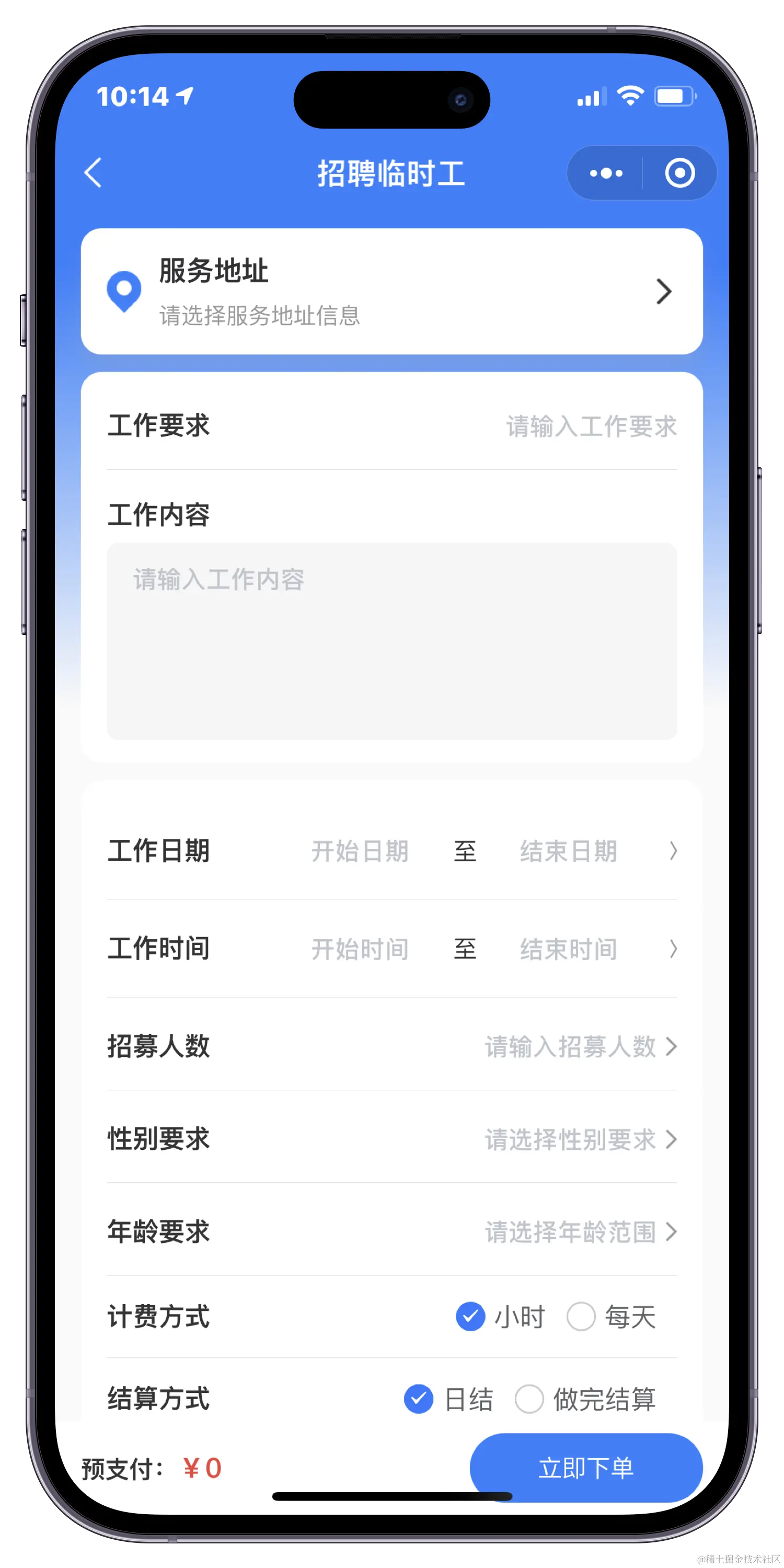
Task: Choose the 开始时间 for 工作时间
Action: [x=360, y=949]
